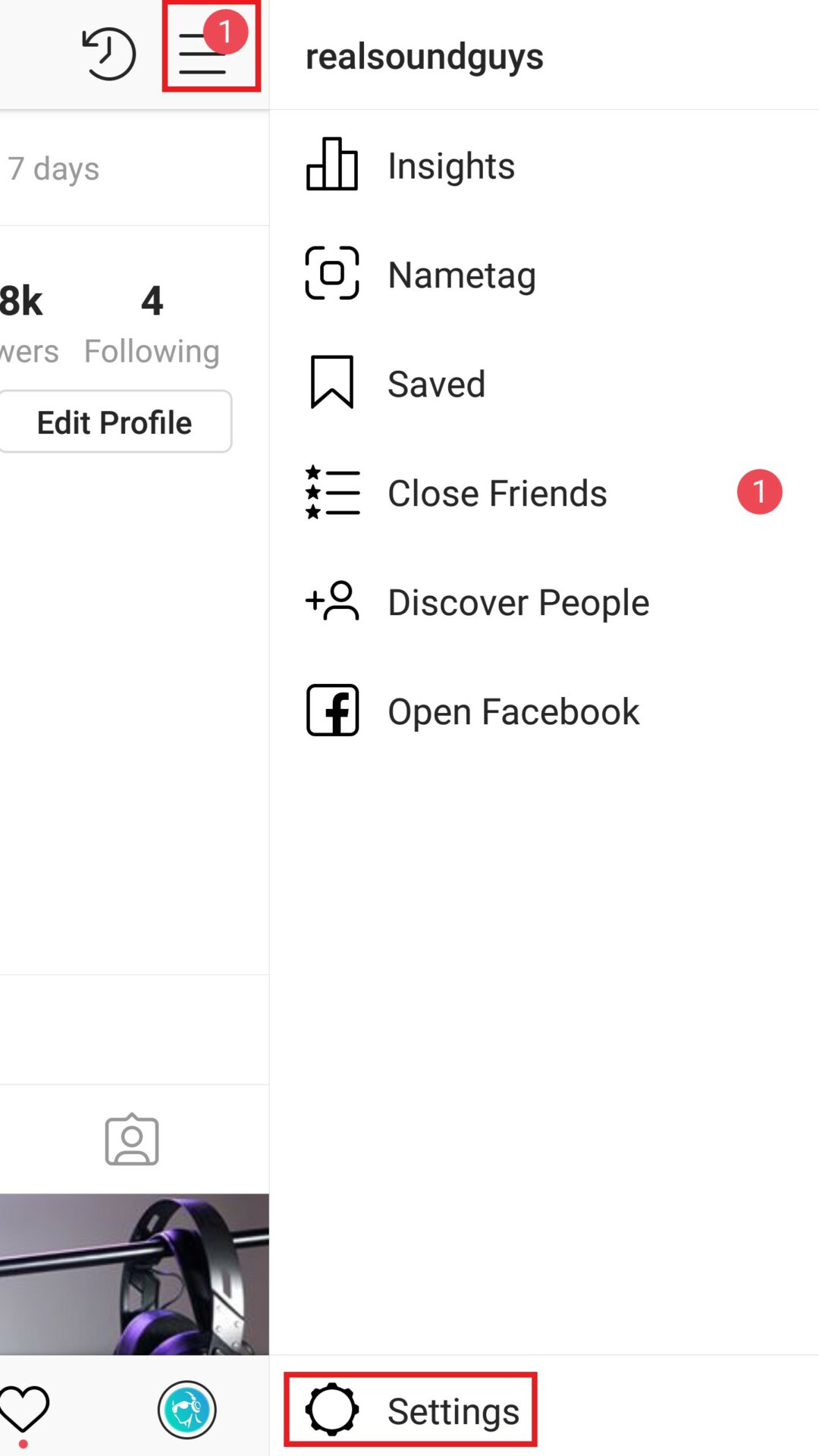819x1456 pixels.
Task: Switch to tagged photos tab
Action: pyautogui.click(x=132, y=1140)
